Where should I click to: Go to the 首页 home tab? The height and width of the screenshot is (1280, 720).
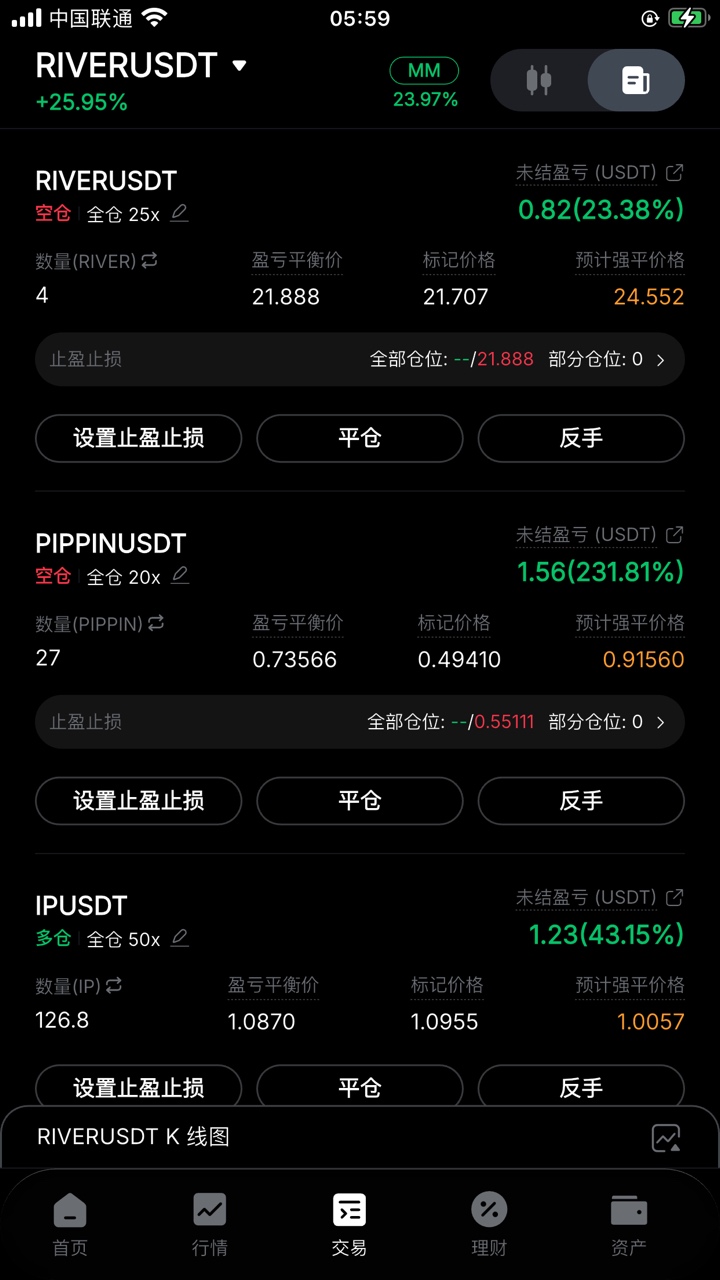(70, 1224)
